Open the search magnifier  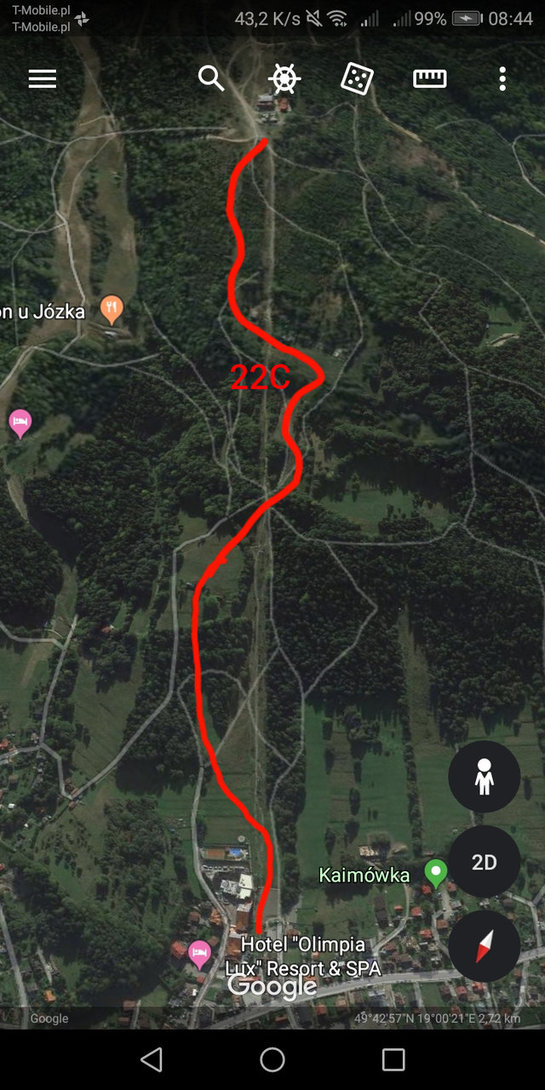211,79
